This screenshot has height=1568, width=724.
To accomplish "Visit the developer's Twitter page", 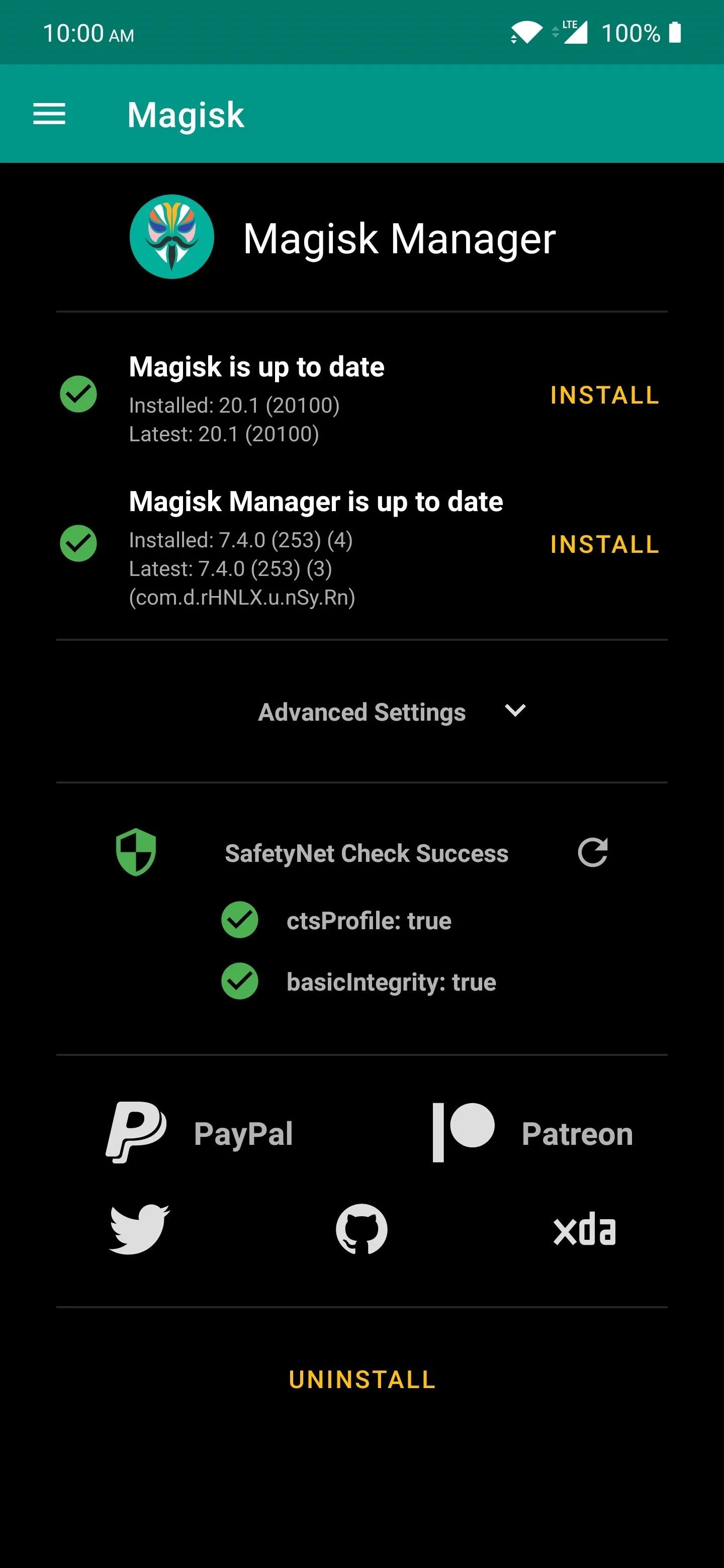I will pos(139,1229).
